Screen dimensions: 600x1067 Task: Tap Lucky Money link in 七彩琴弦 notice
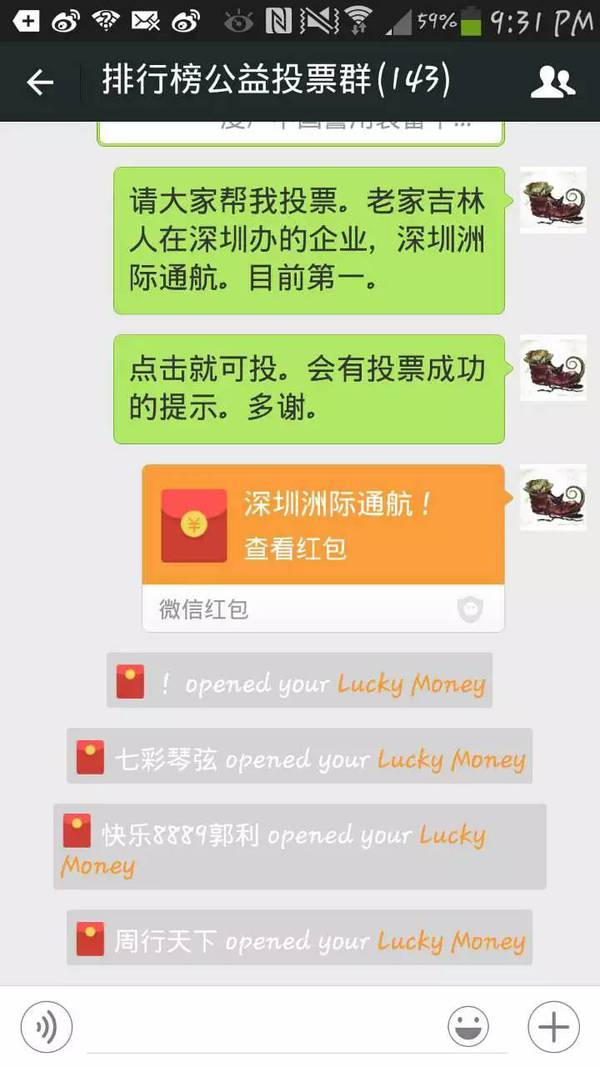pos(451,759)
